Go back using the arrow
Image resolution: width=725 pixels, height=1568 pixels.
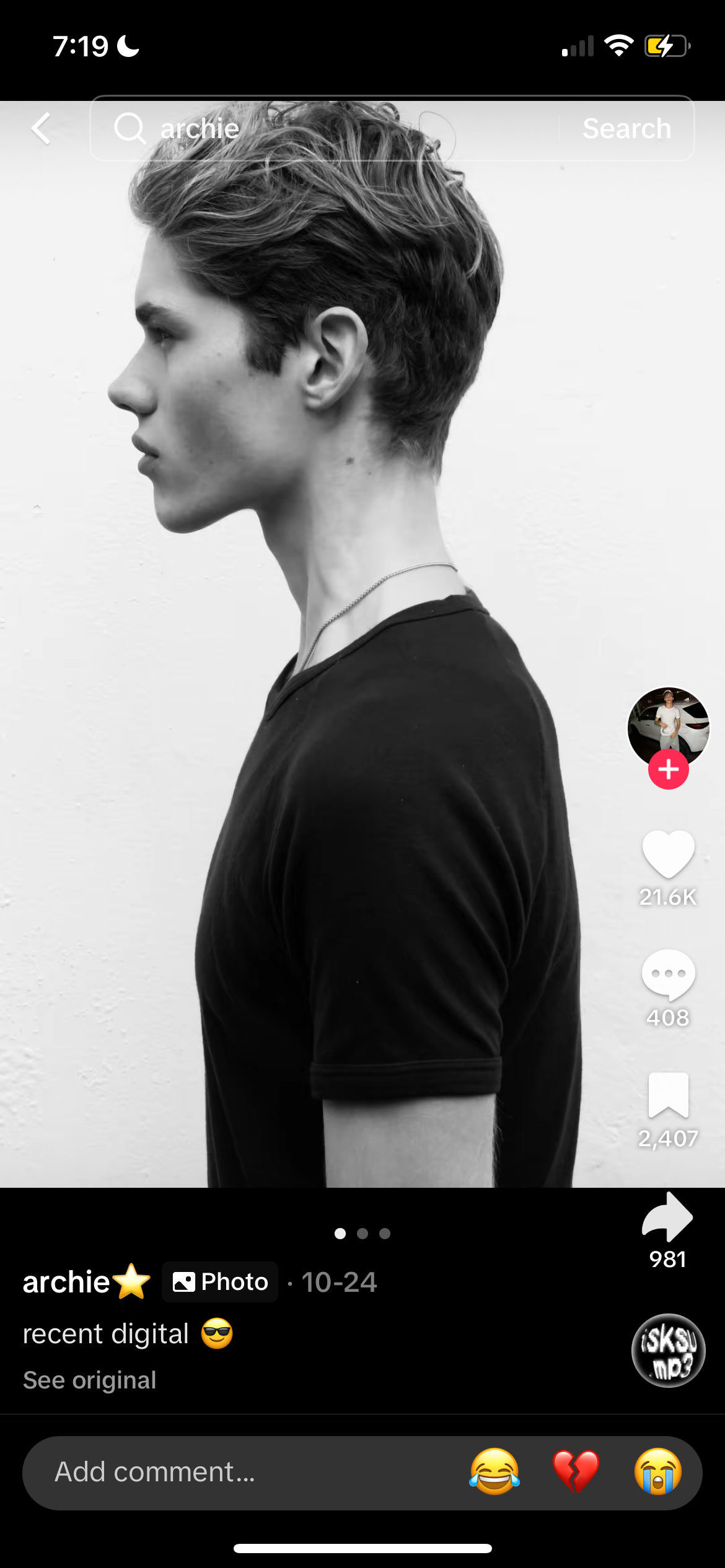tap(41, 129)
